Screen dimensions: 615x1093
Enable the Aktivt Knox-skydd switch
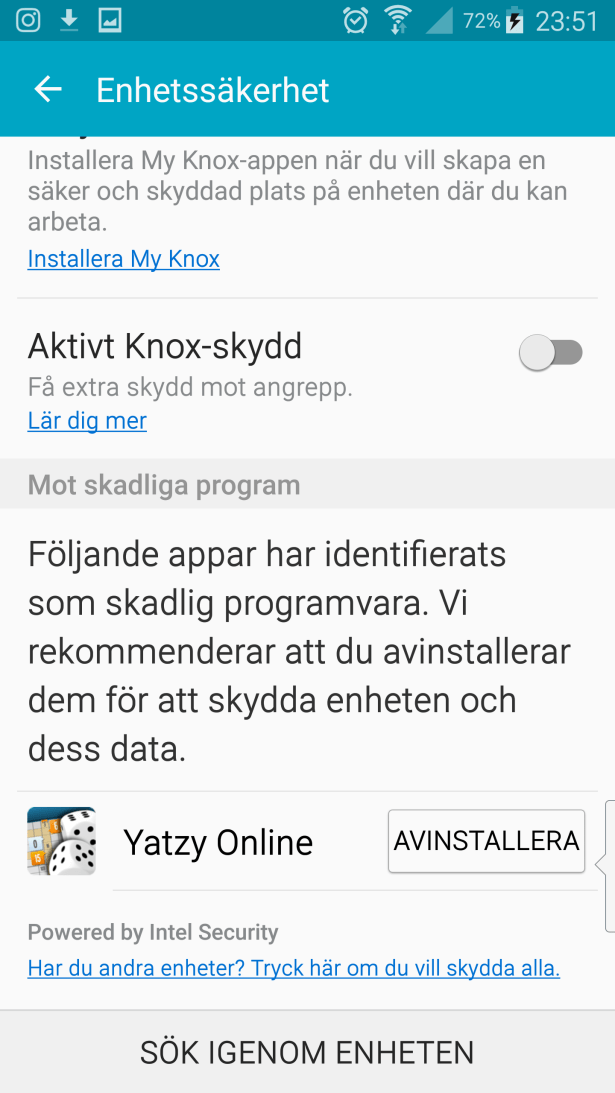(x=551, y=352)
